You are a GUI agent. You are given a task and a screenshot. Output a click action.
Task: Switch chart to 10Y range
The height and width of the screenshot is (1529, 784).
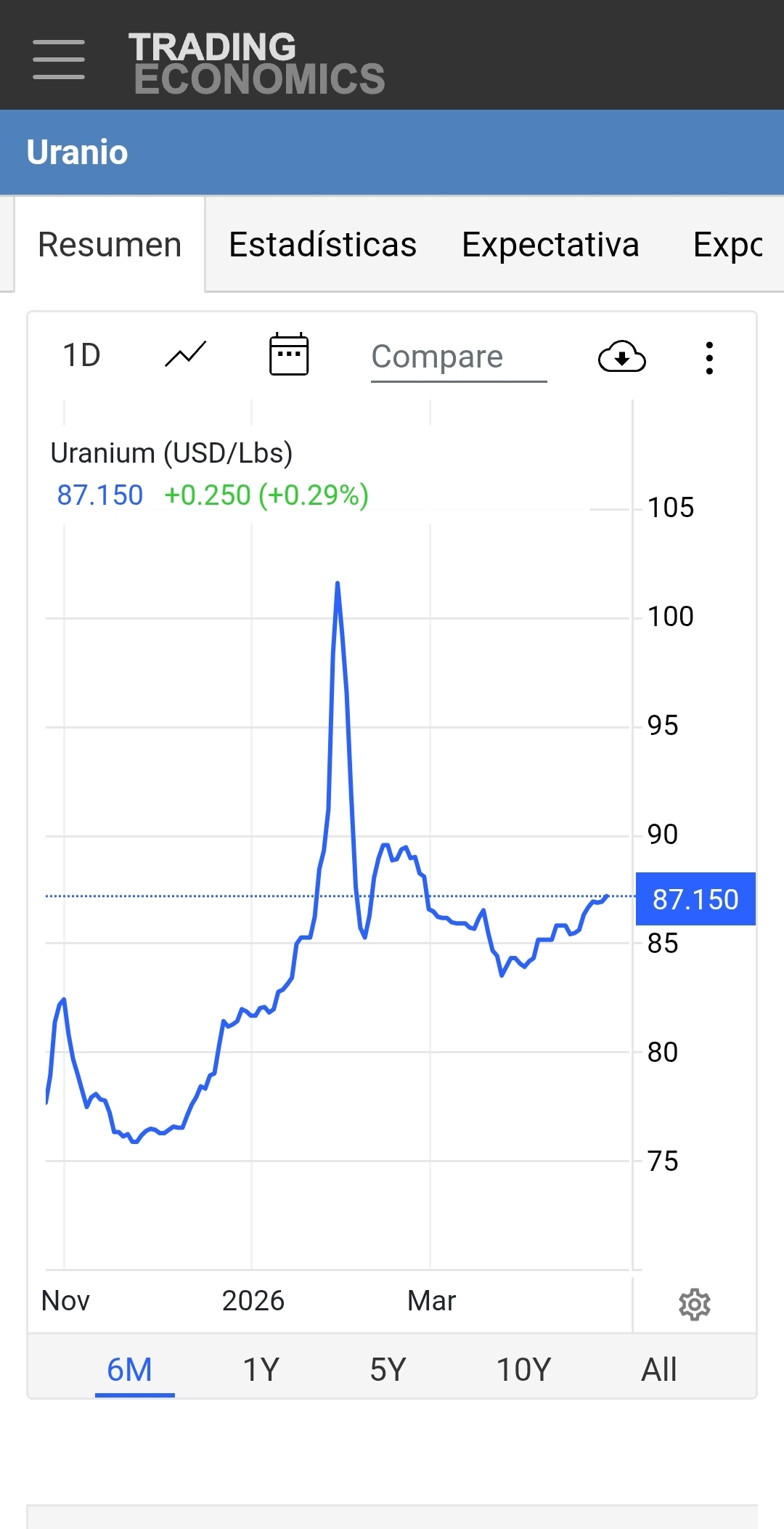[523, 1370]
